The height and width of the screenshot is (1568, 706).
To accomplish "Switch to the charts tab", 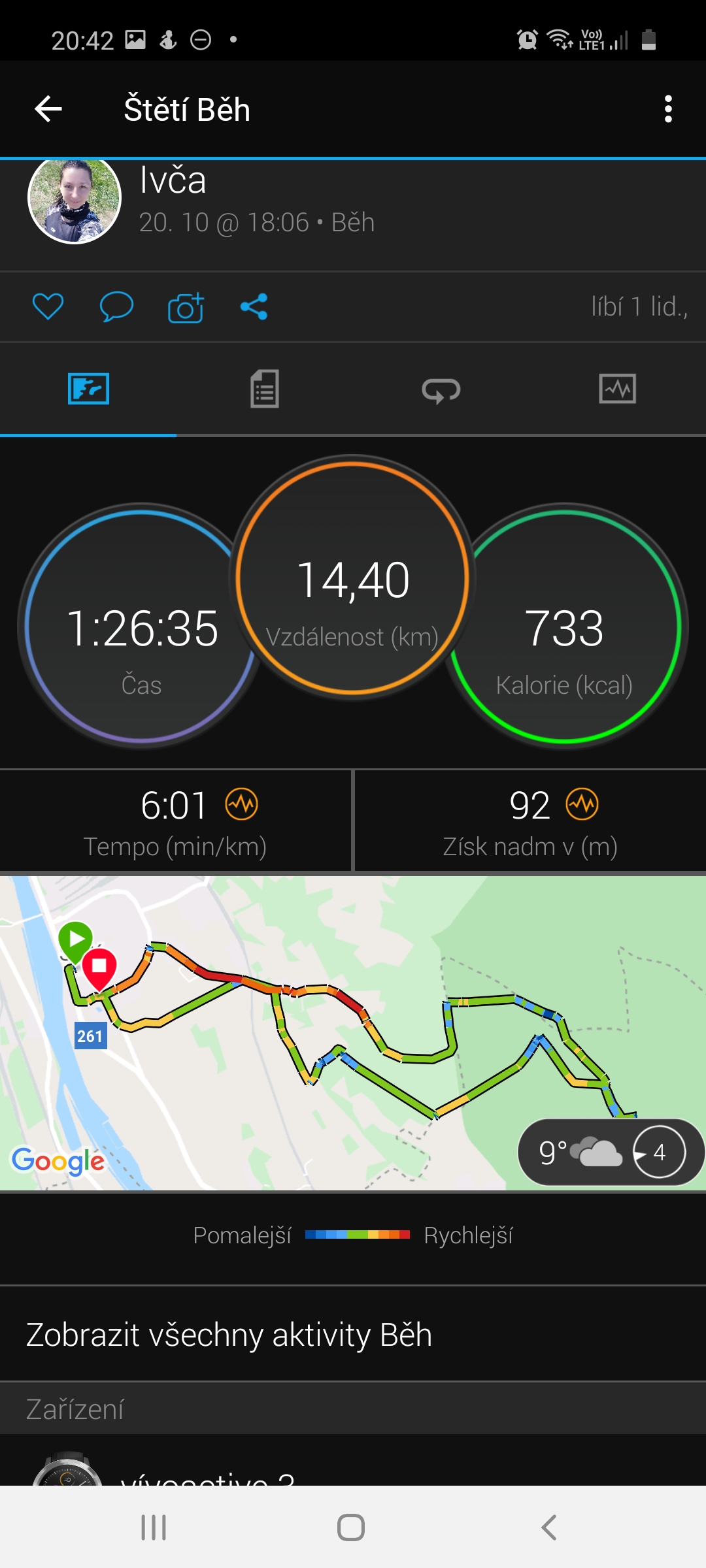I will click(x=618, y=389).
